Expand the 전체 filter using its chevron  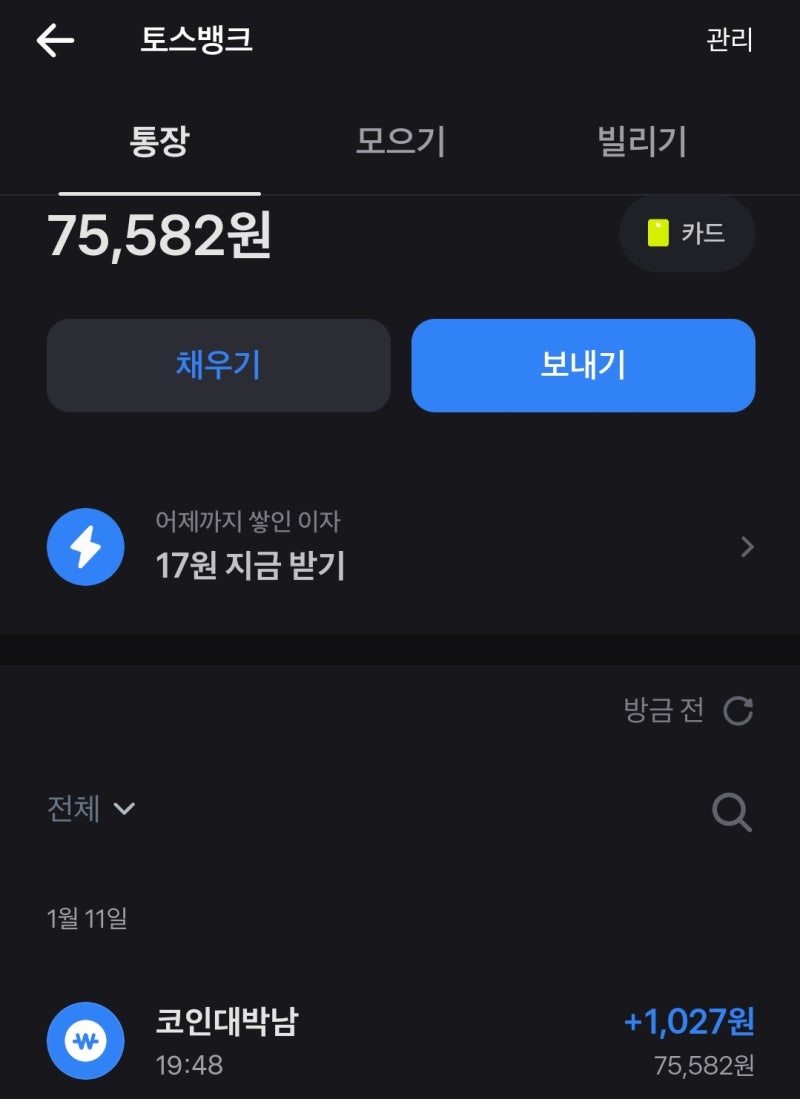point(124,810)
